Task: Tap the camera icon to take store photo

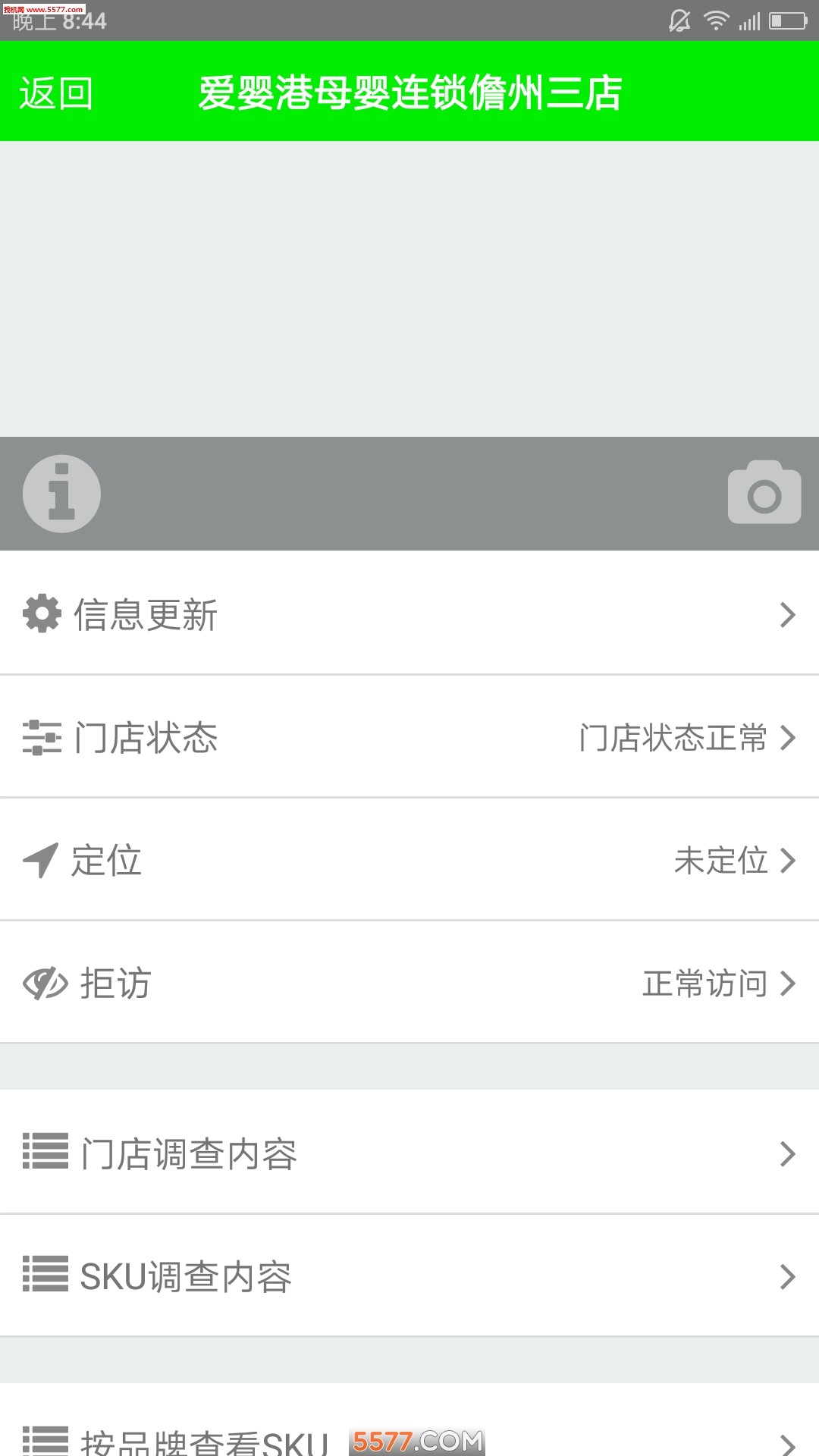Action: point(763,493)
